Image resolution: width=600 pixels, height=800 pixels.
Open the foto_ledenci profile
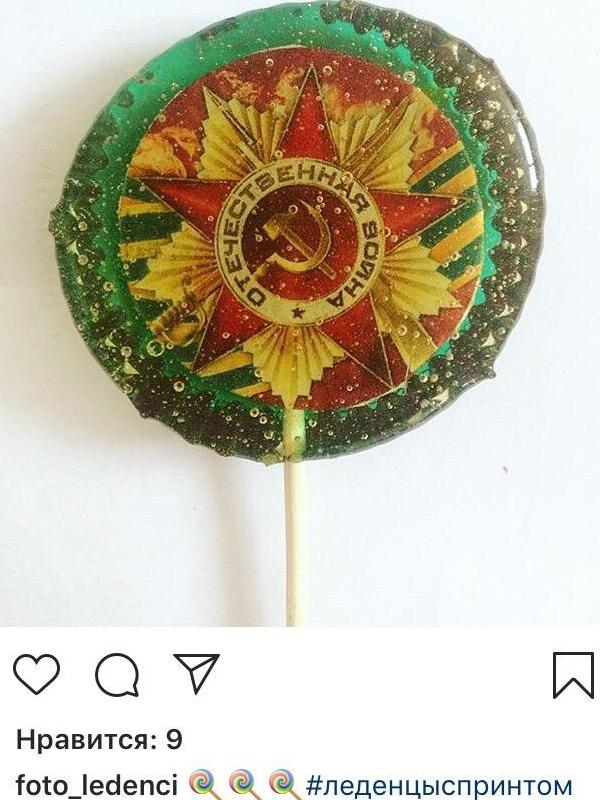click(x=97, y=785)
